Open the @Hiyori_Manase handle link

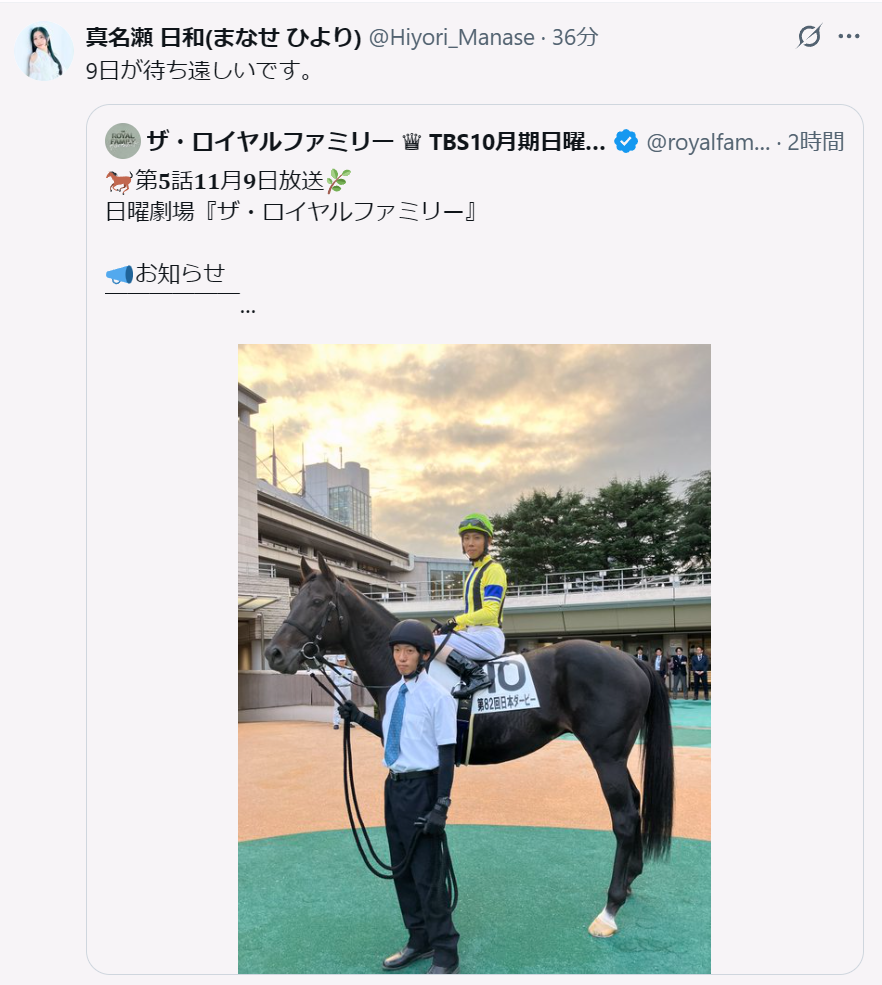point(451,38)
